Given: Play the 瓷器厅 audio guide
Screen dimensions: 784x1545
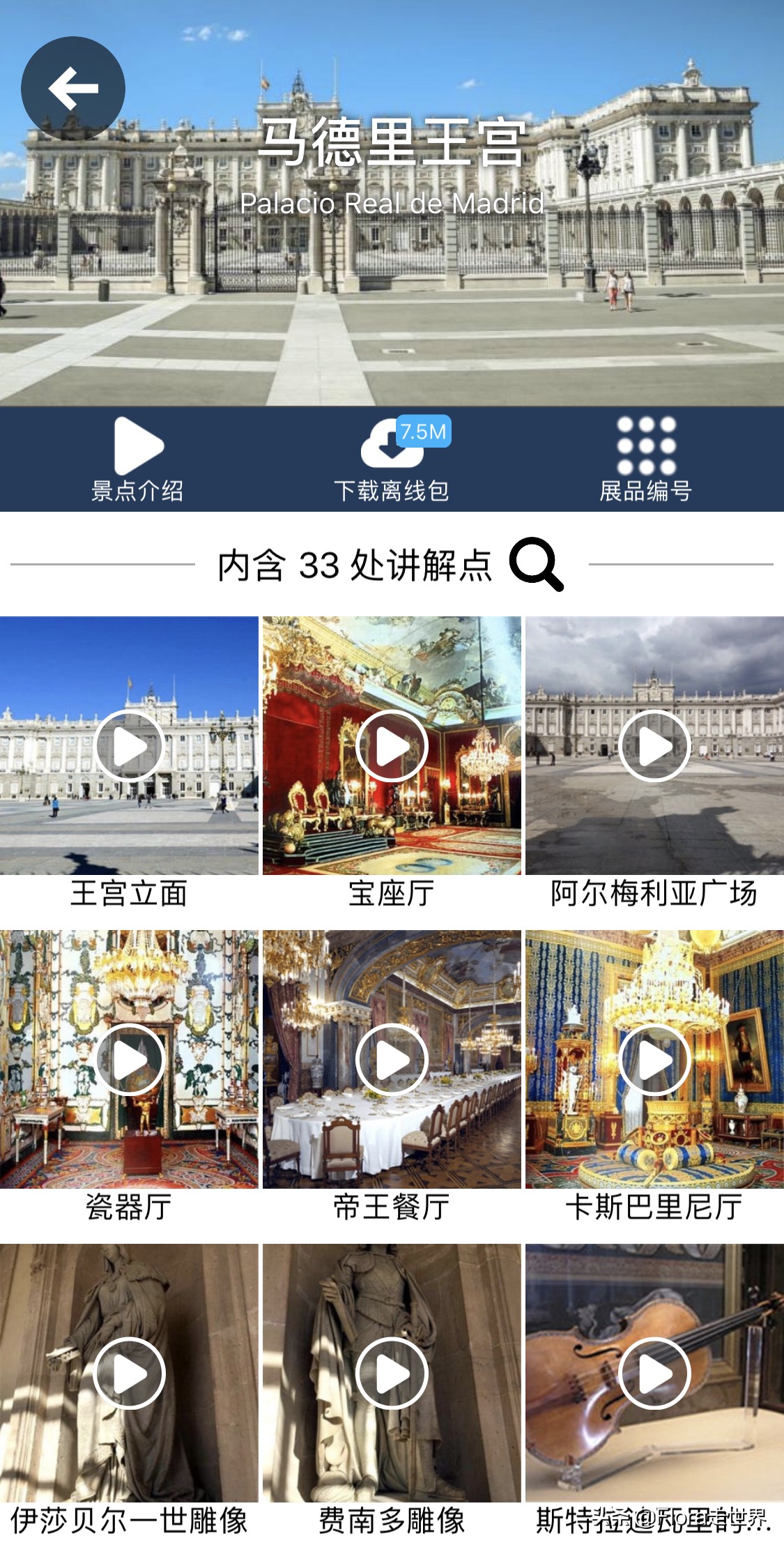Looking at the screenshot, I should [130, 1059].
